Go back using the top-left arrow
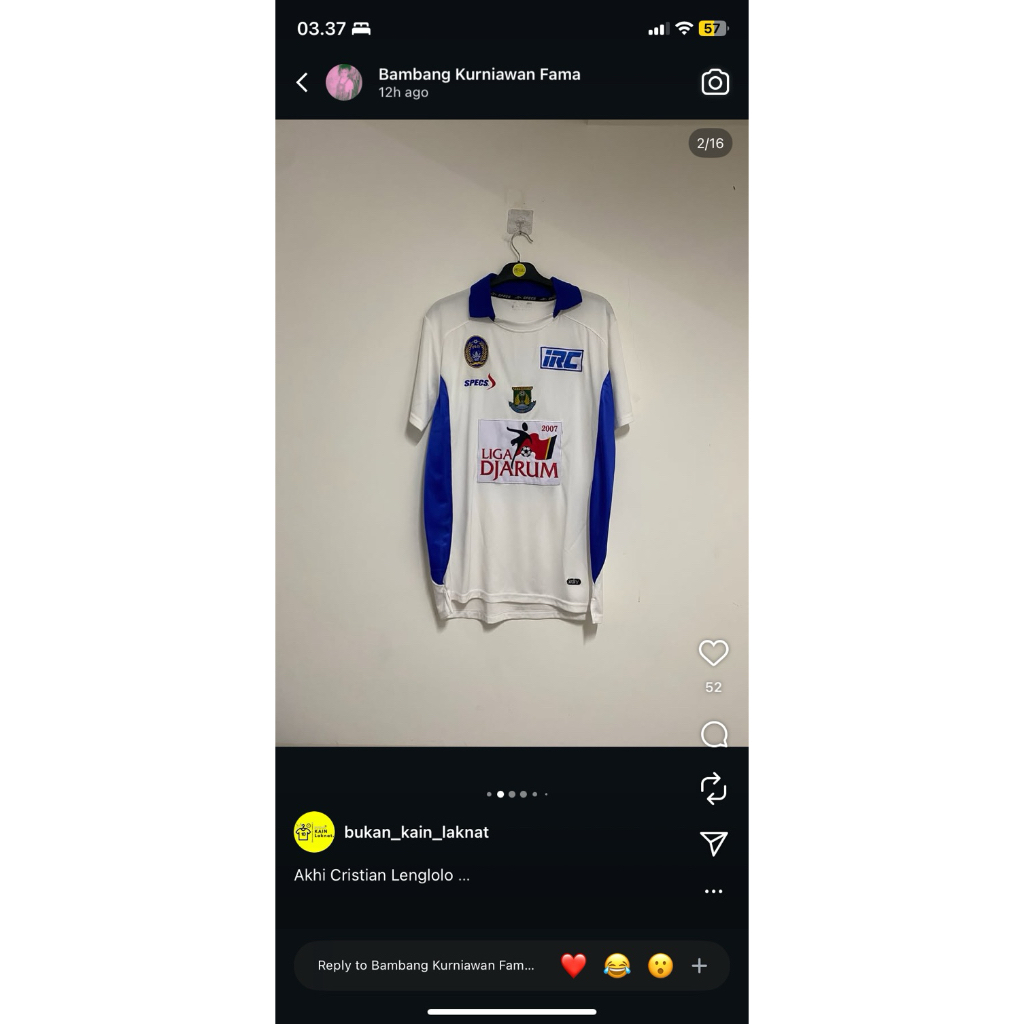The height and width of the screenshot is (1024, 1024). [302, 83]
